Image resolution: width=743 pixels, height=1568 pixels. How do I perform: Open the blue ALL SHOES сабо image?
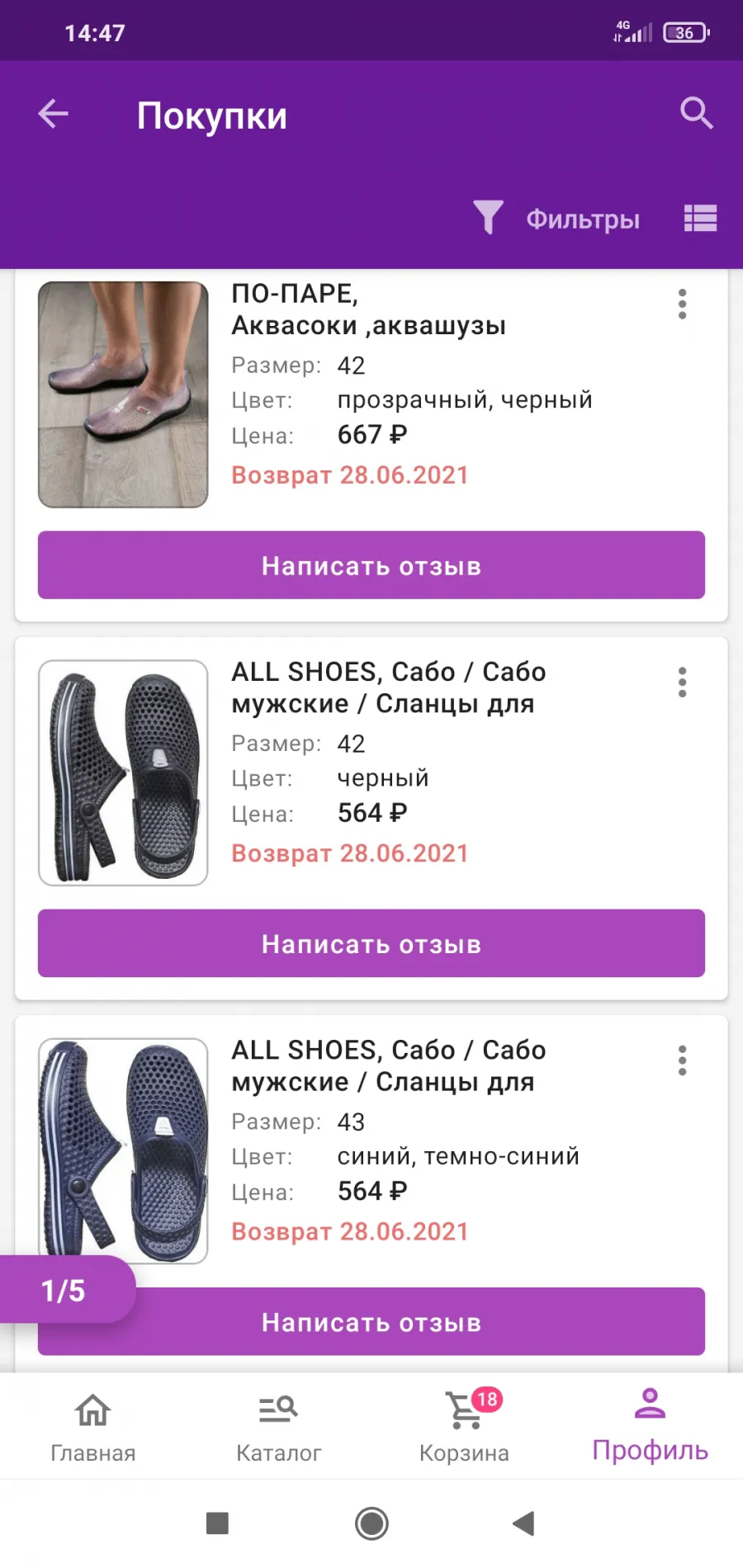point(123,1150)
